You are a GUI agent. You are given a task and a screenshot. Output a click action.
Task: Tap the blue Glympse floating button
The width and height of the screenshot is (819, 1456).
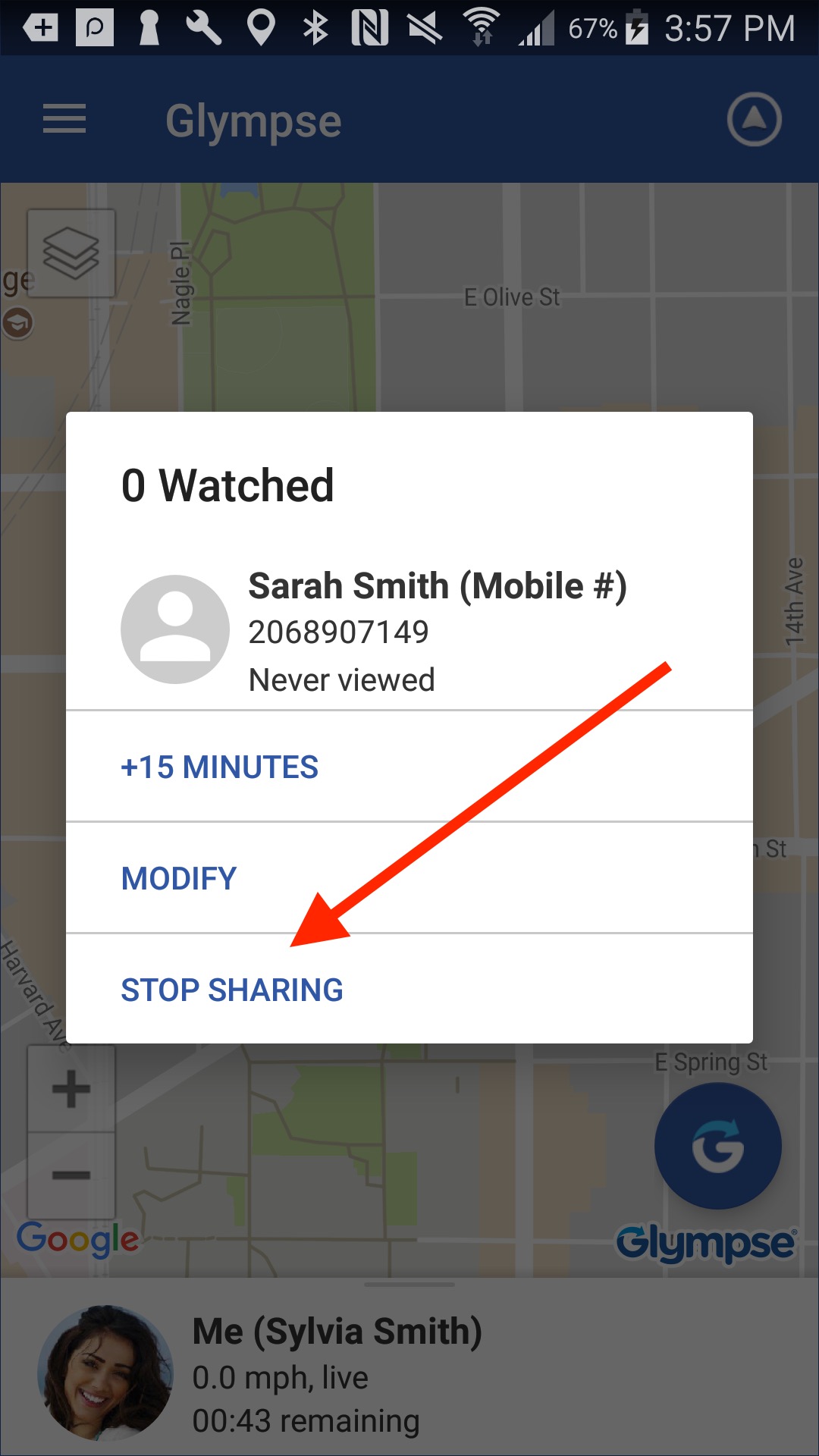click(x=717, y=1145)
